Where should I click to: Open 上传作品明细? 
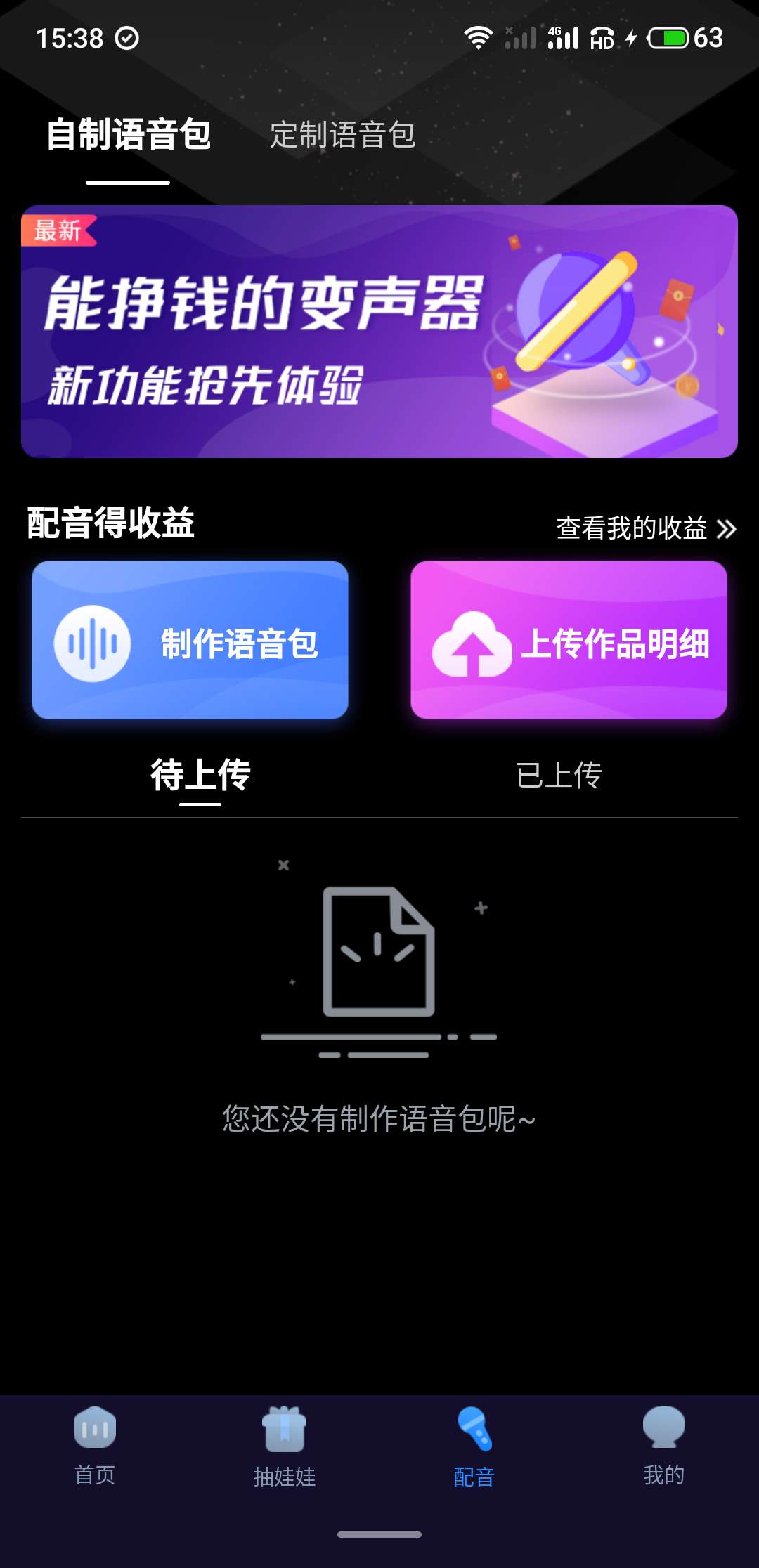coord(569,640)
